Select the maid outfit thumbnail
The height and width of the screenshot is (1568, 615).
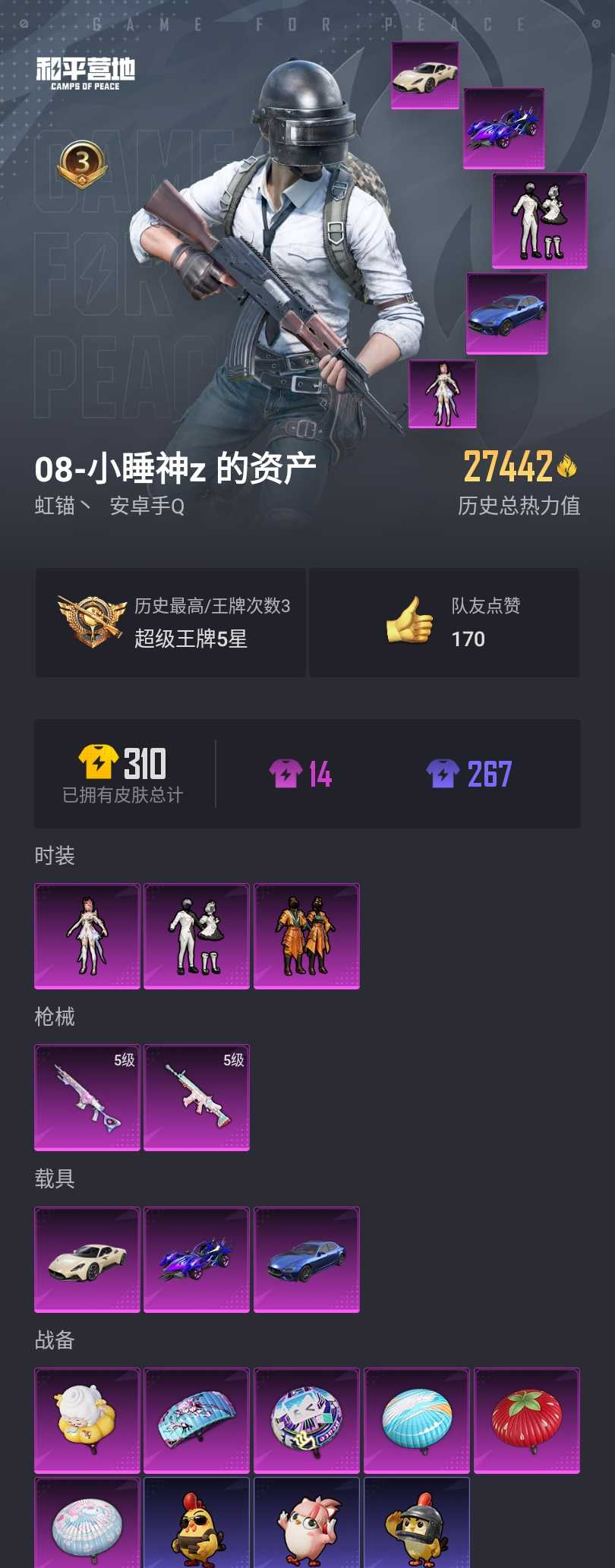[x=197, y=937]
